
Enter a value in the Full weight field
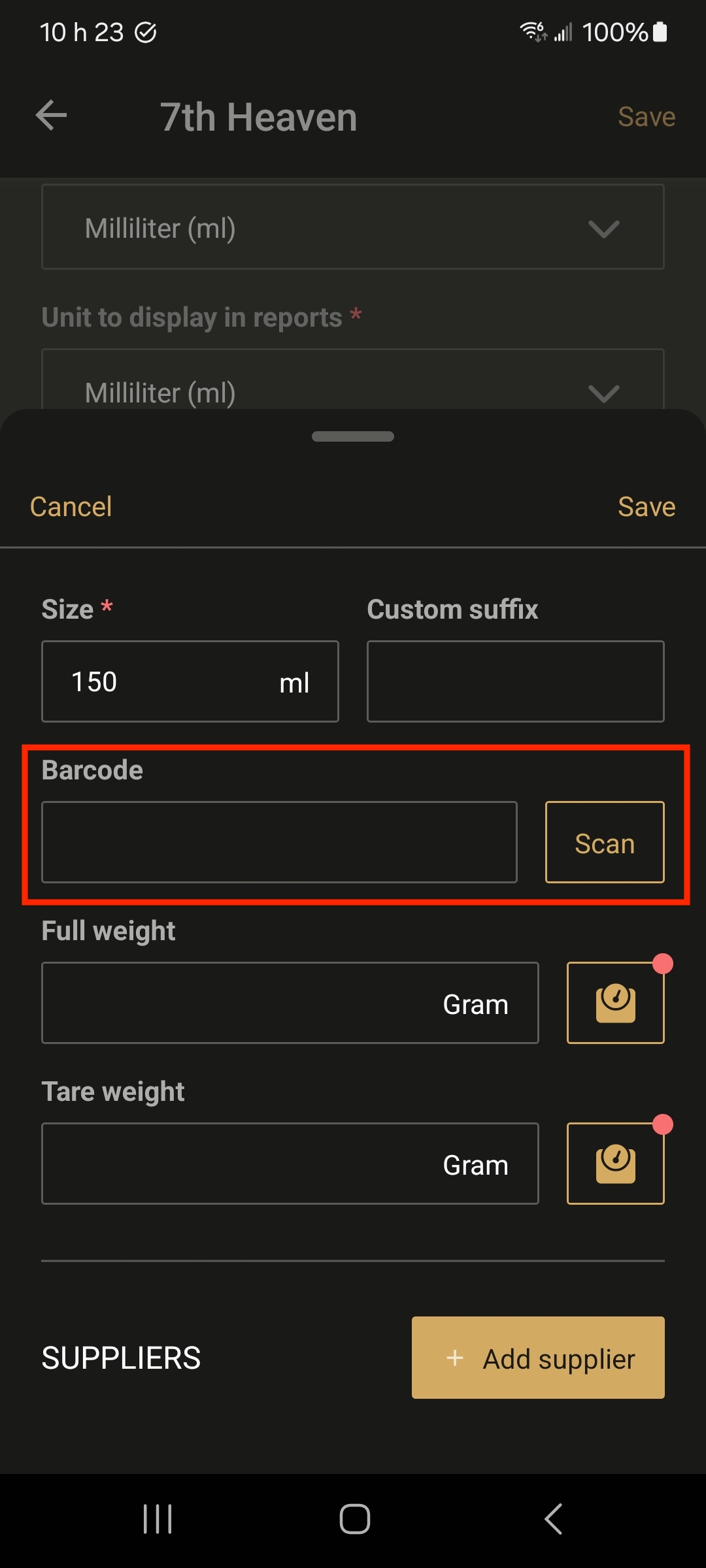(290, 1003)
